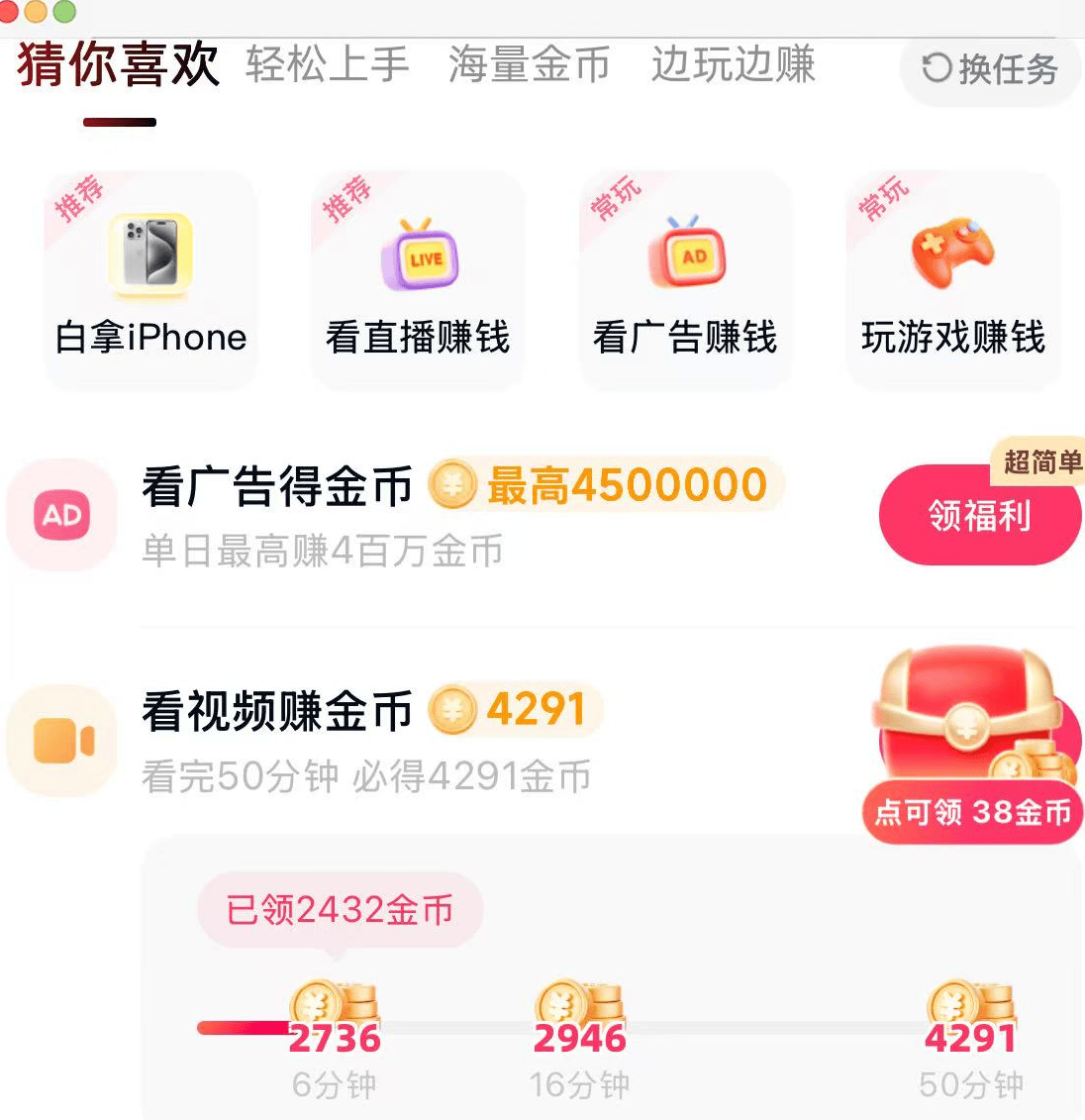Tap the 4291 coin reward at 50分钟

tap(971, 1018)
